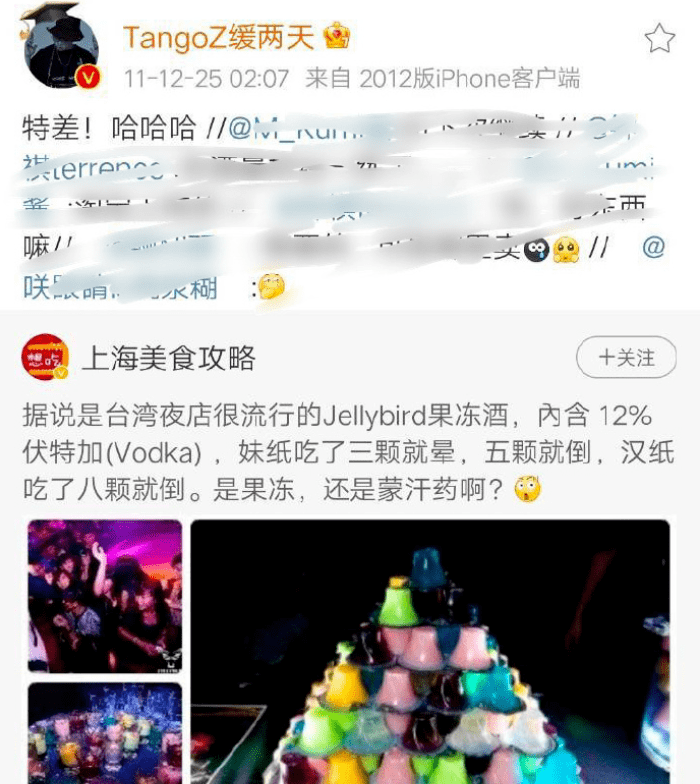Open the 上海美食攻略 avatar
This screenshot has width=700, height=784.
click(46, 358)
